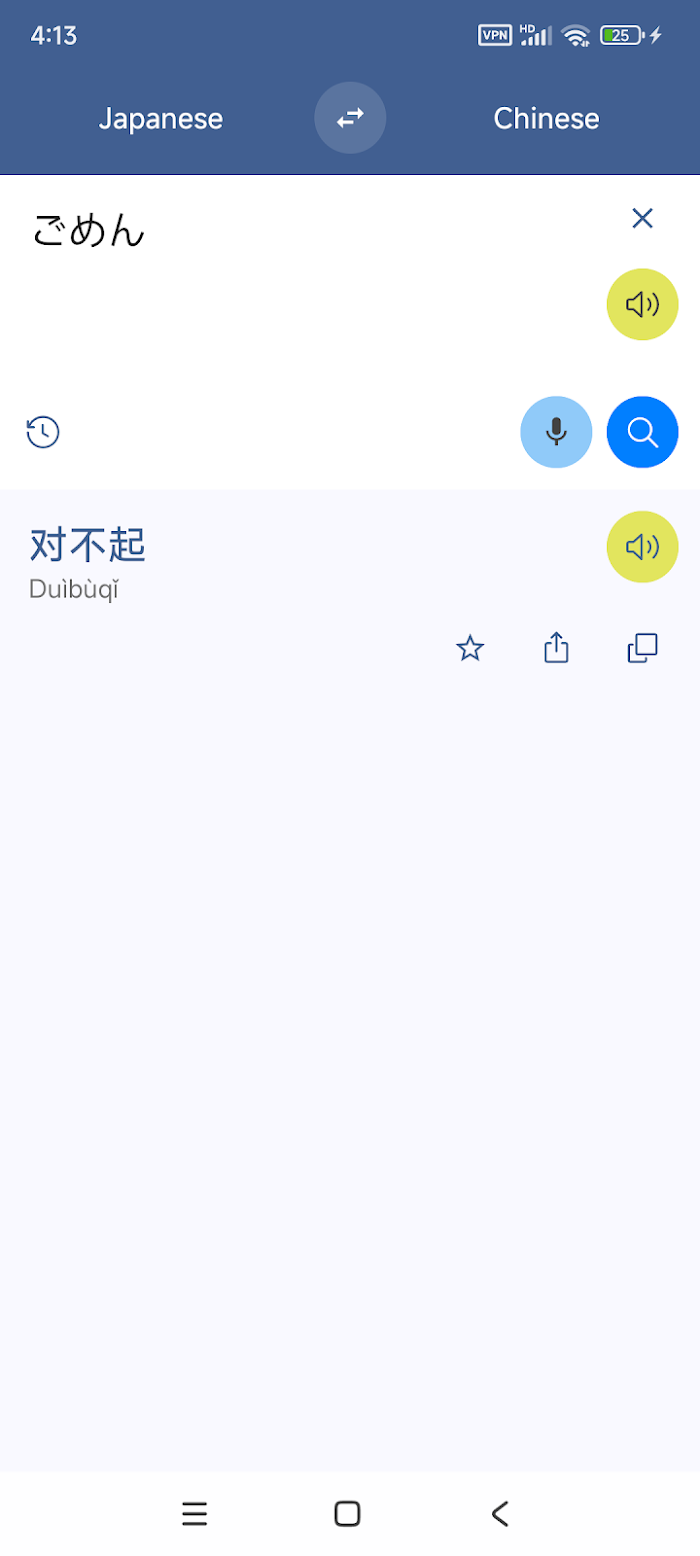700x1556 pixels.
Task: Swap the Japanese and Chinese languages
Action: click(x=350, y=118)
